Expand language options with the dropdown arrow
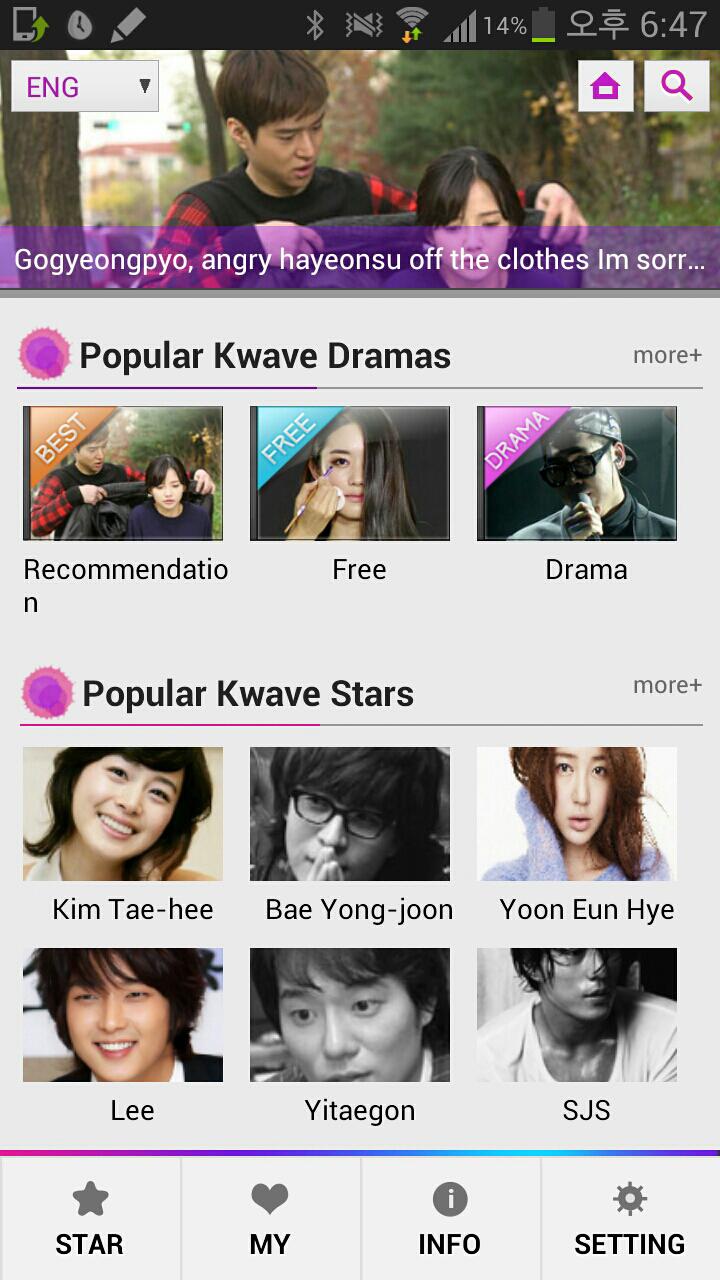Viewport: 720px width, 1280px height. pos(142,86)
